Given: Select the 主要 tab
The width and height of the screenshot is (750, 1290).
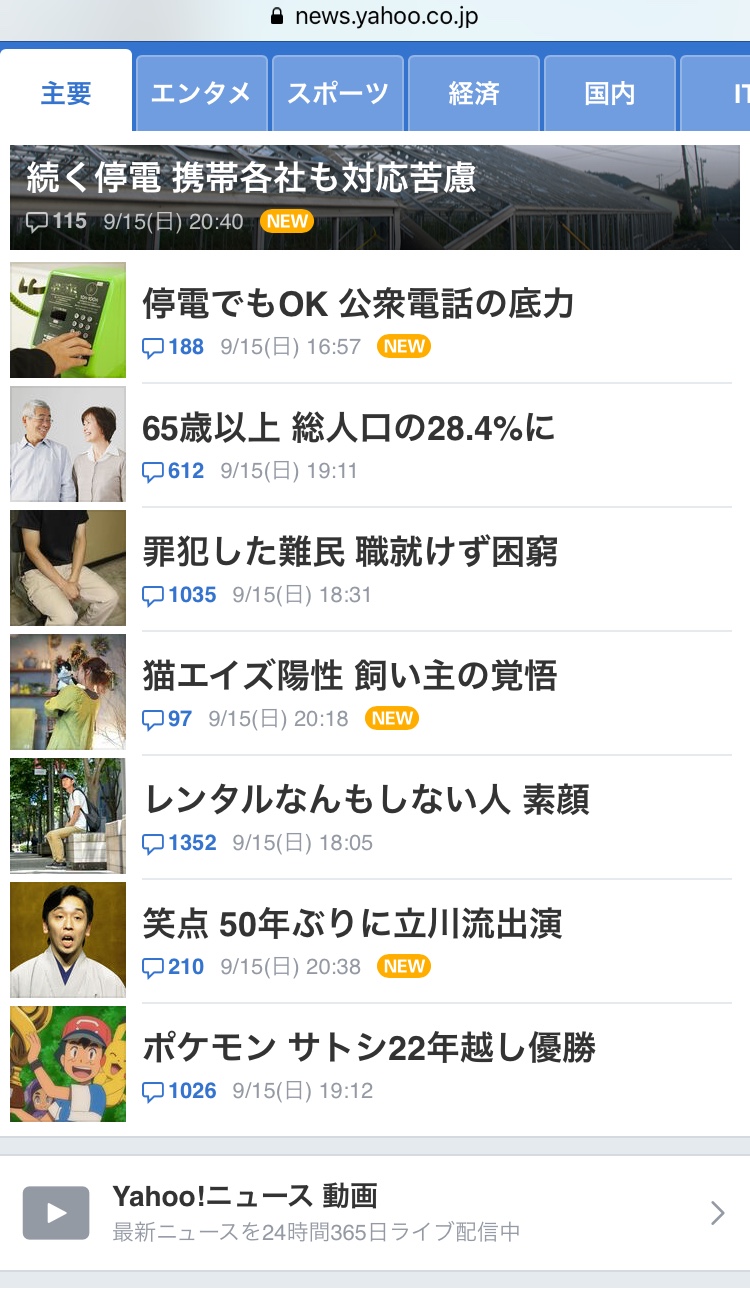Looking at the screenshot, I should pos(66,94).
